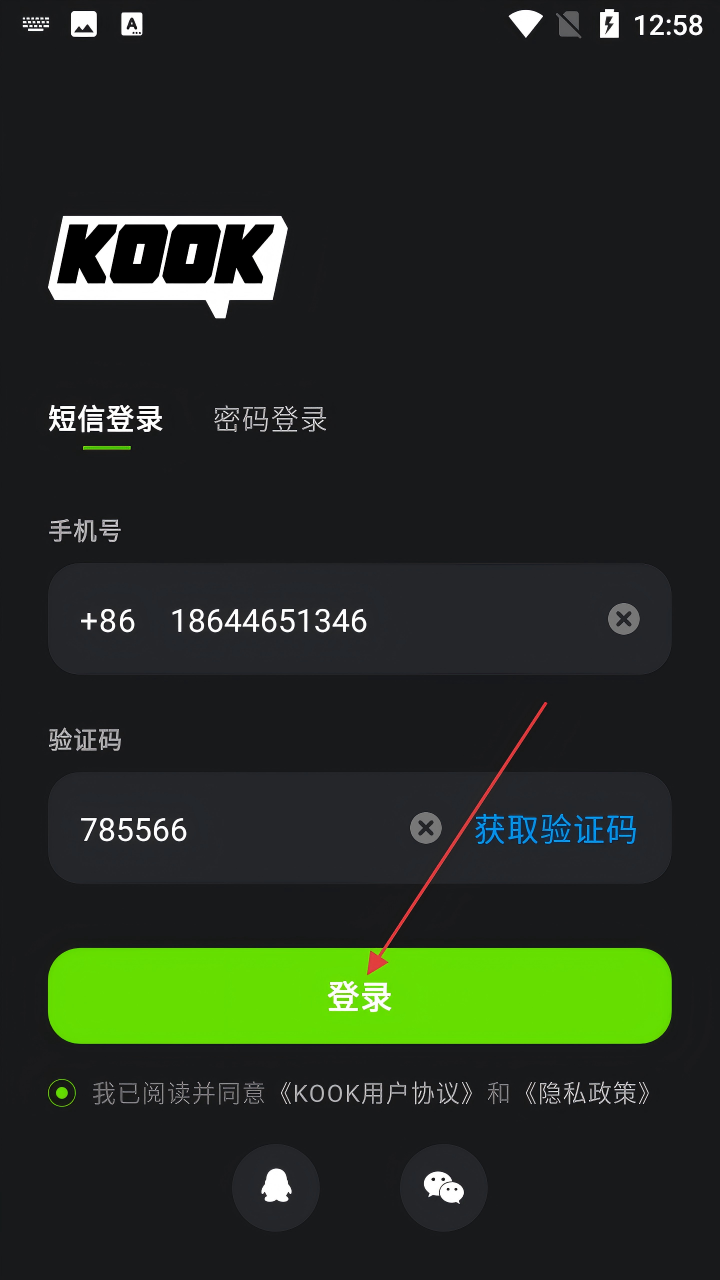Log in with the QQ icon
The height and width of the screenshot is (1280, 720).
pos(276,1188)
